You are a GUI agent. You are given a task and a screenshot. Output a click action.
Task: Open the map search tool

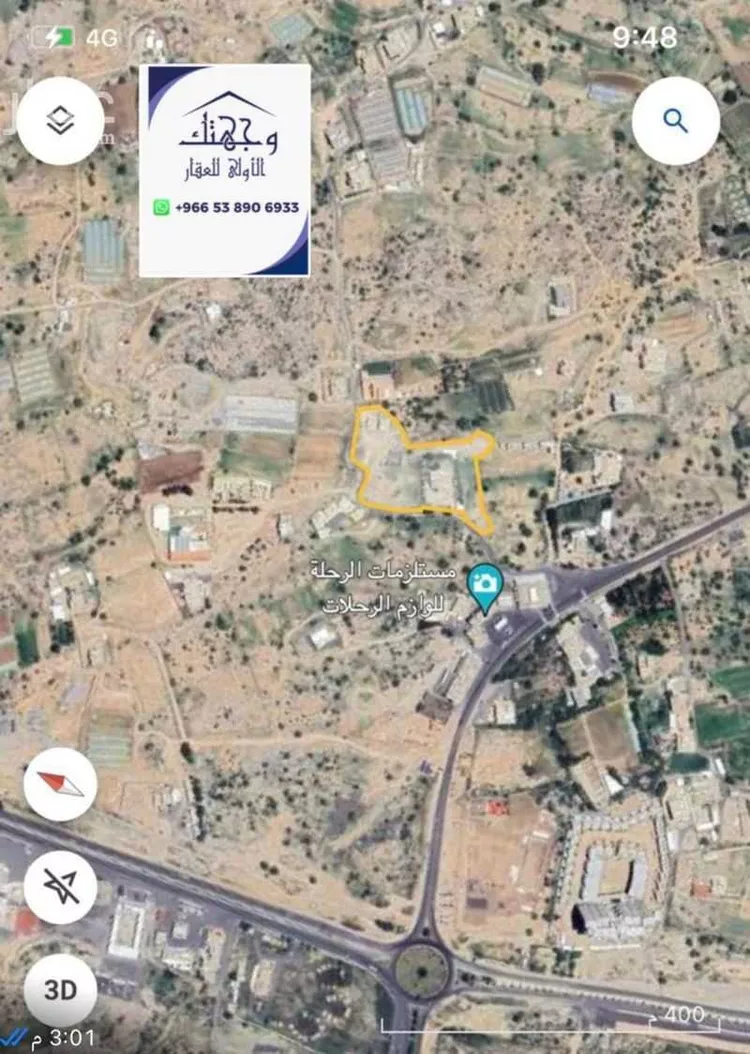coord(674,119)
